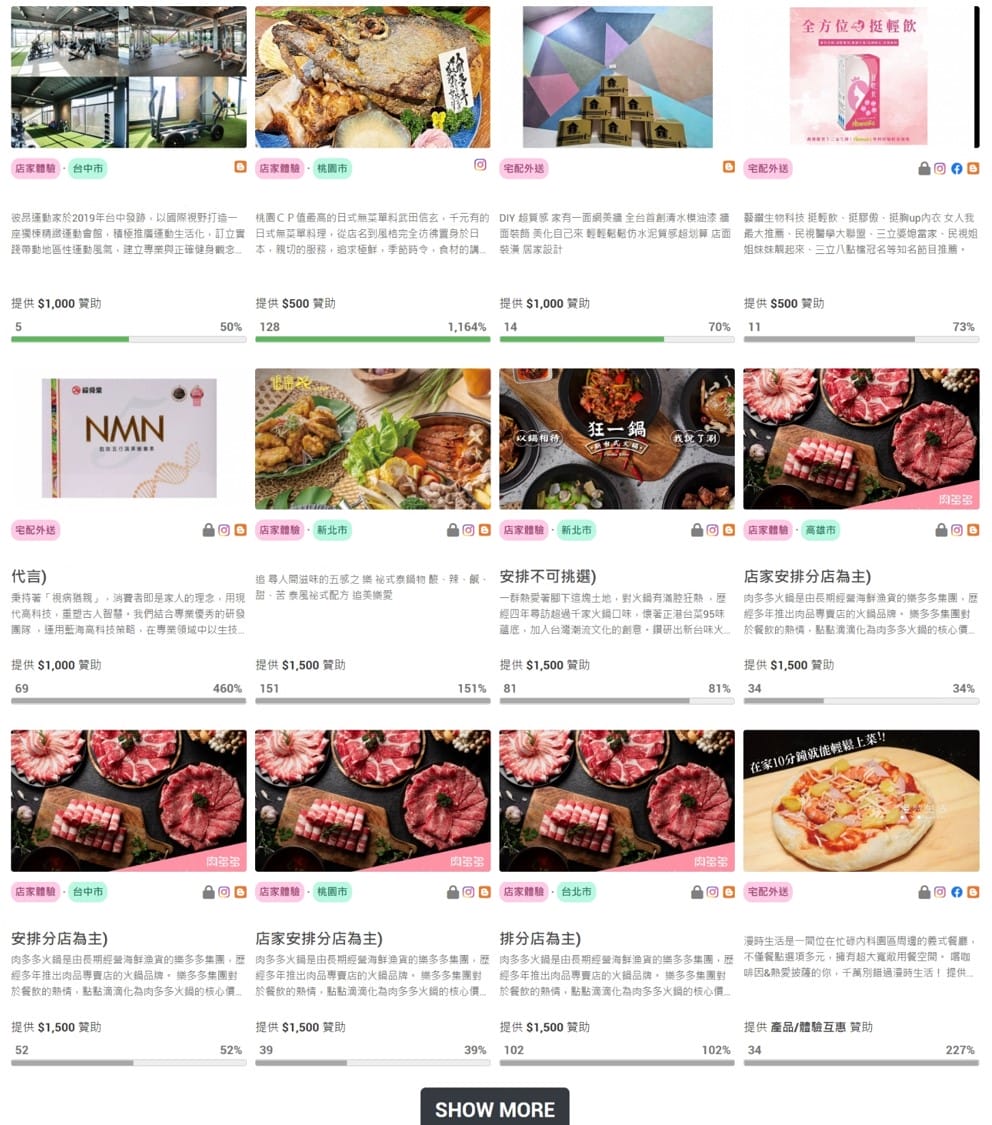Open the gym sponsorship card in 台中市
The height and width of the screenshot is (1125, 992).
click(x=128, y=77)
